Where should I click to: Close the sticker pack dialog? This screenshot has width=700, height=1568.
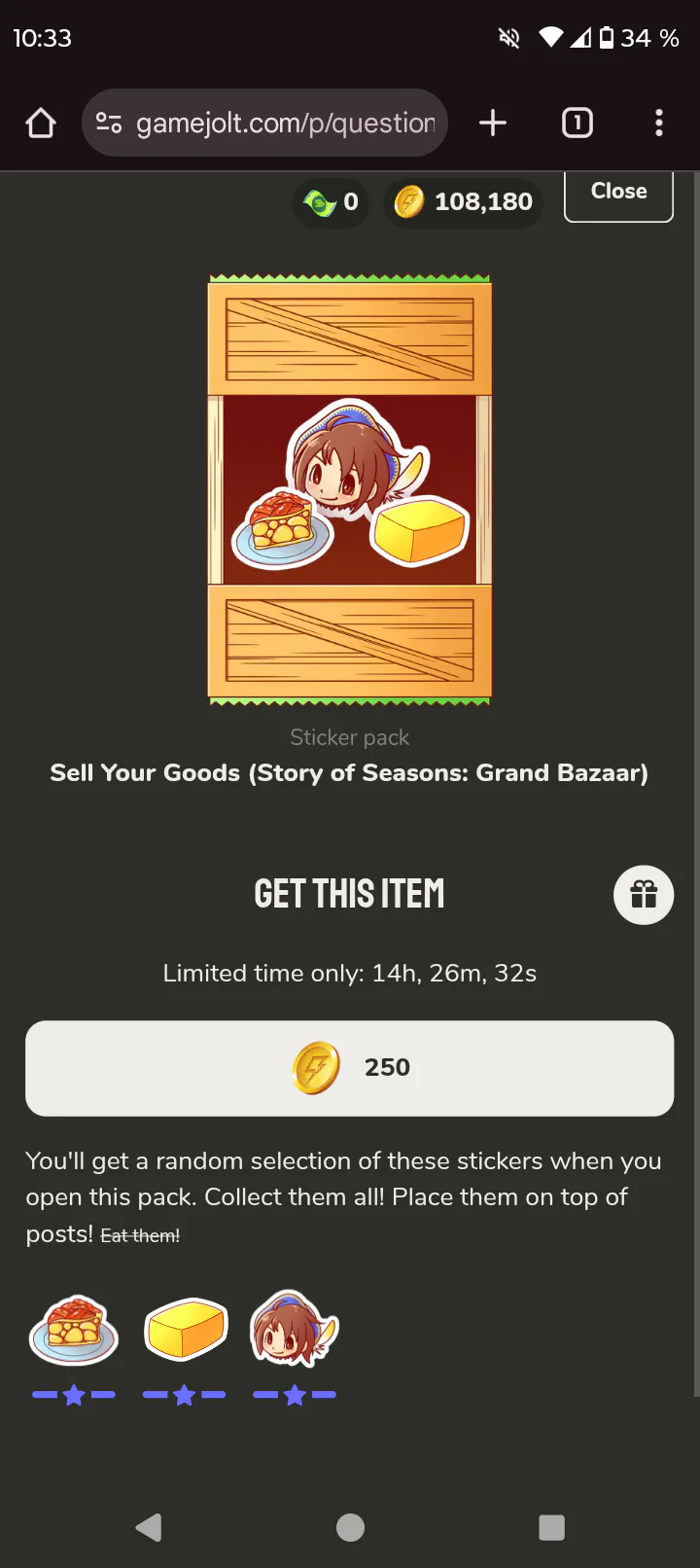pyautogui.click(x=618, y=195)
